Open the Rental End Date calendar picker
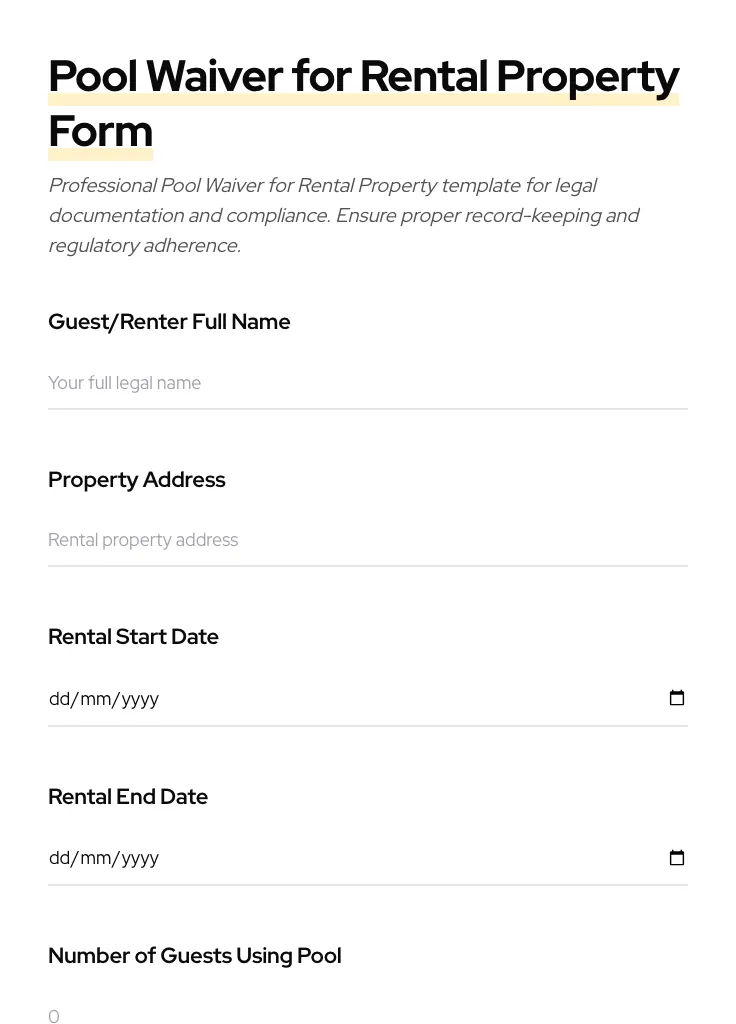 click(x=677, y=857)
